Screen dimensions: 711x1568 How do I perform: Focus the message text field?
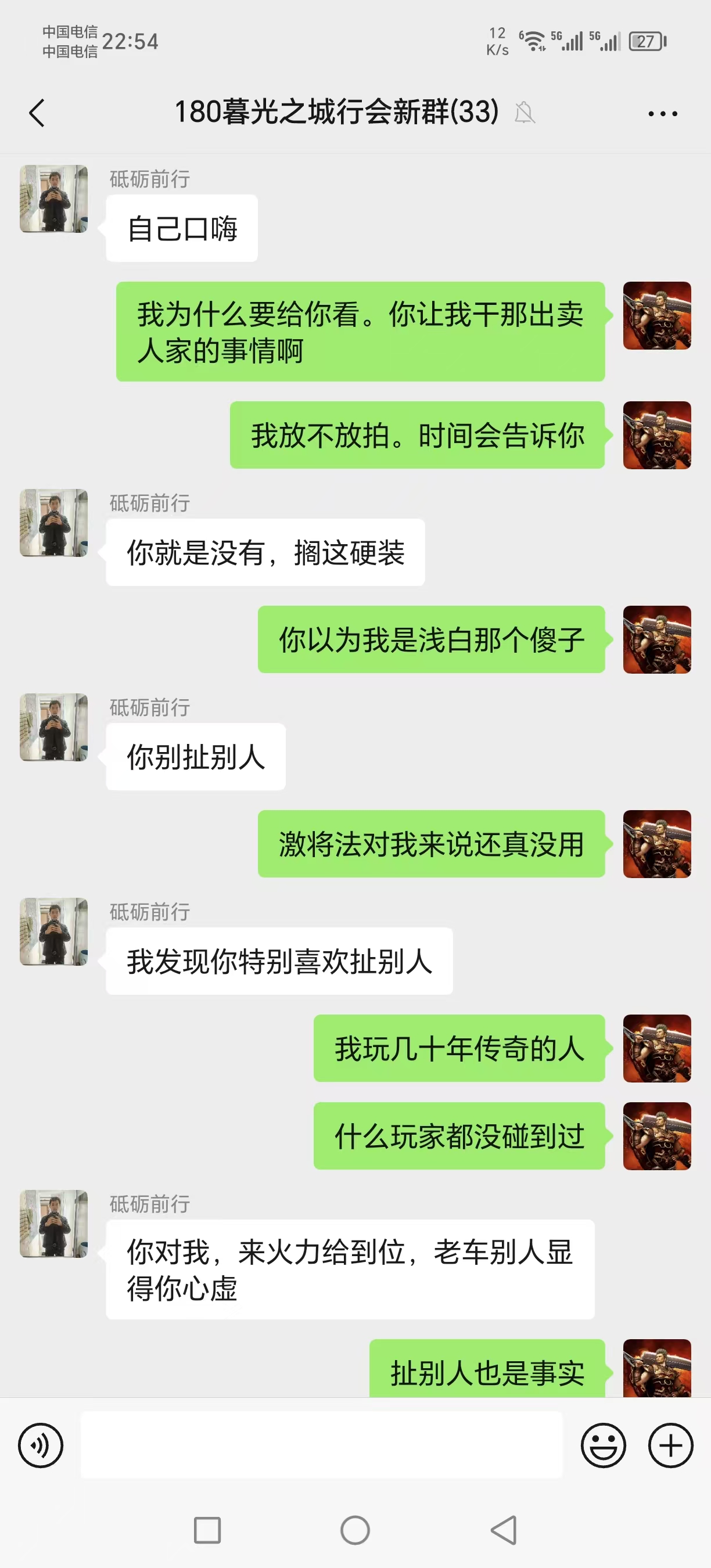321,1445
